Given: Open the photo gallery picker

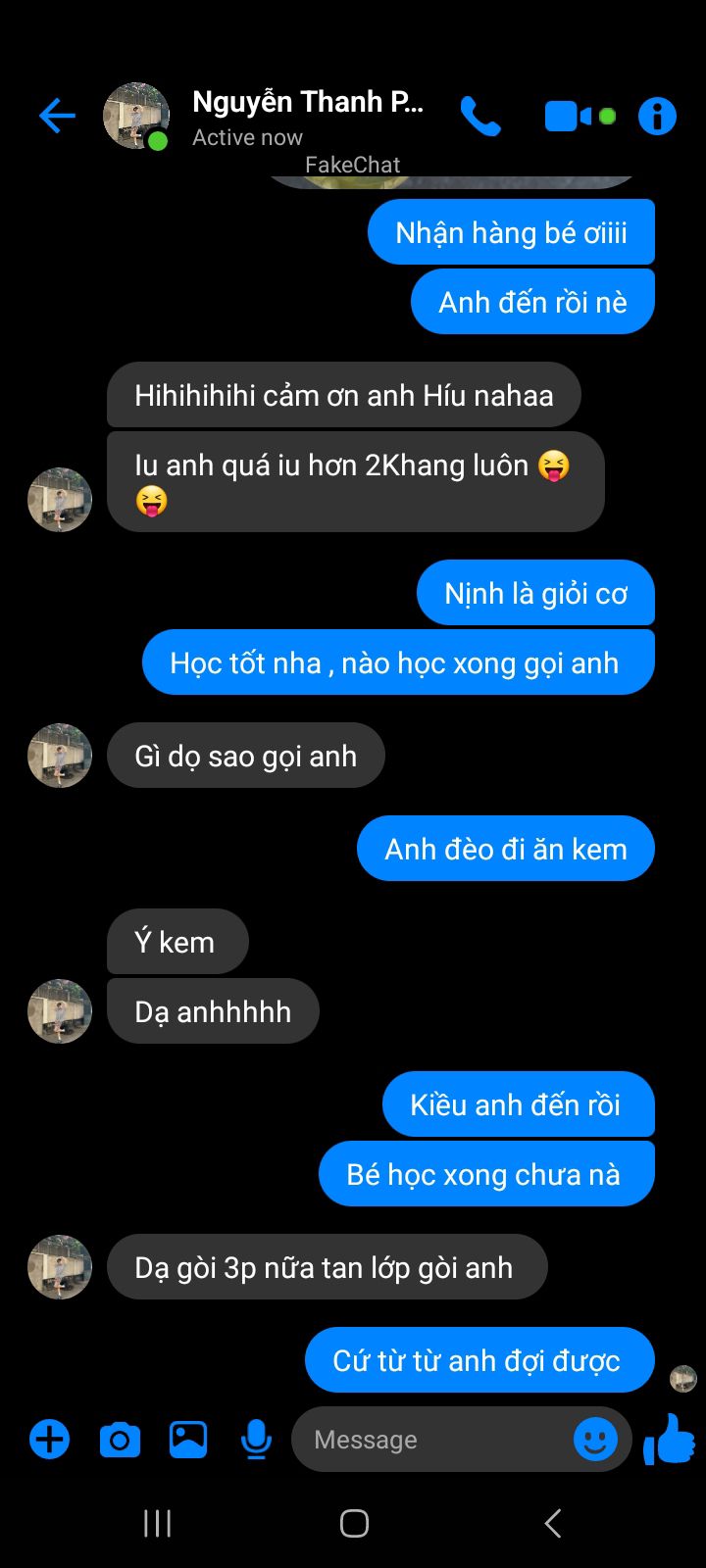Looking at the screenshot, I should [188, 1440].
